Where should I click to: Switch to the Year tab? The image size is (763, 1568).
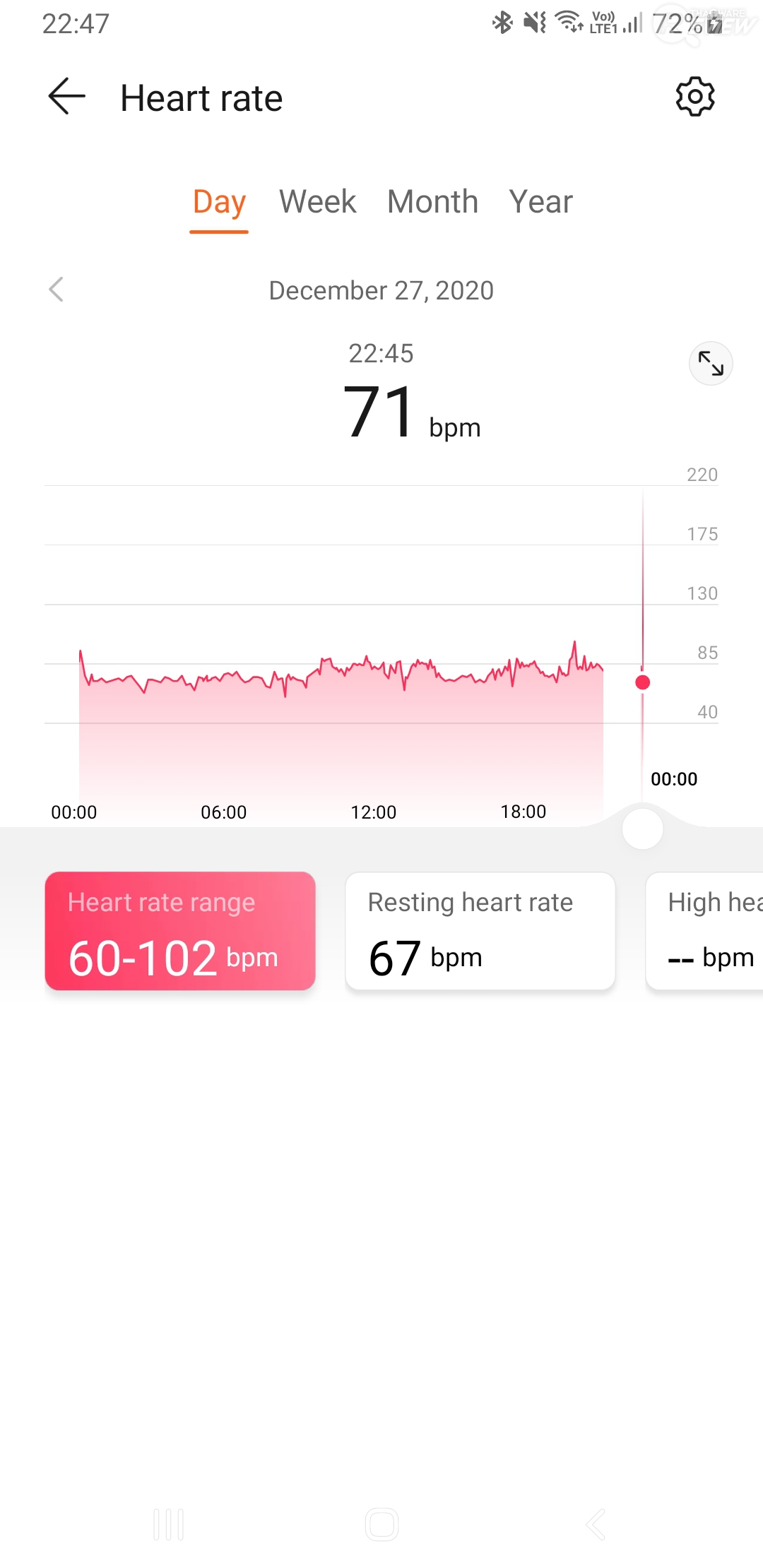[540, 202]
